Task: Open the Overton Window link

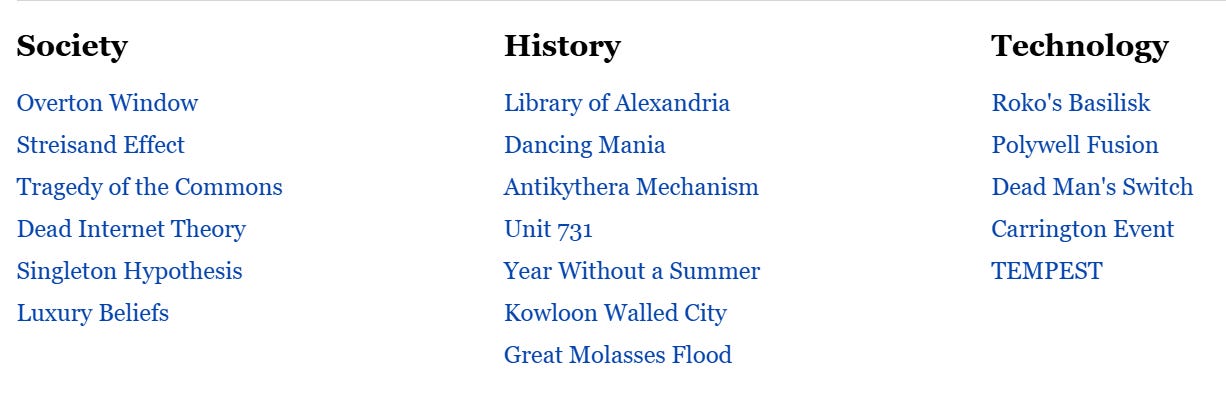Action: point(107,103)
